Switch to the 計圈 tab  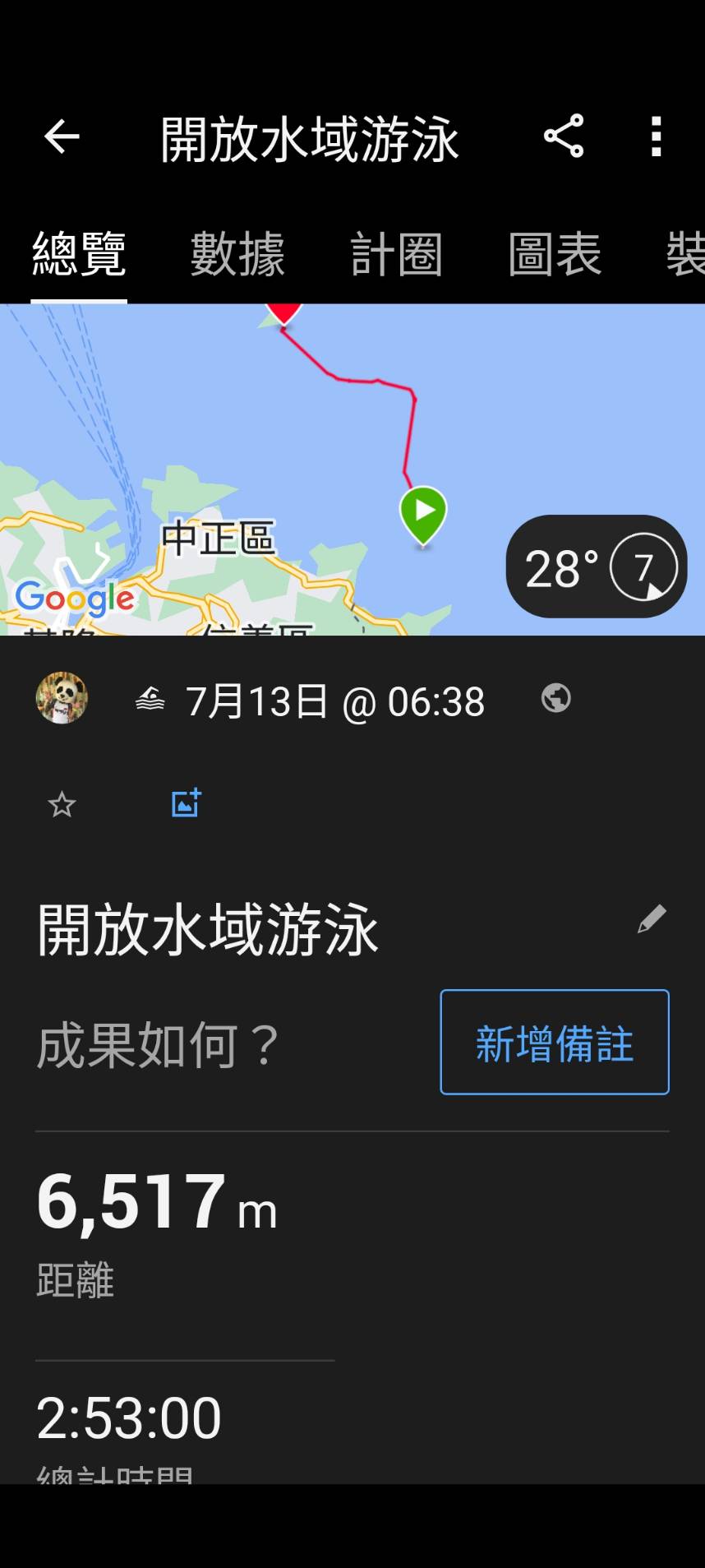396,254
